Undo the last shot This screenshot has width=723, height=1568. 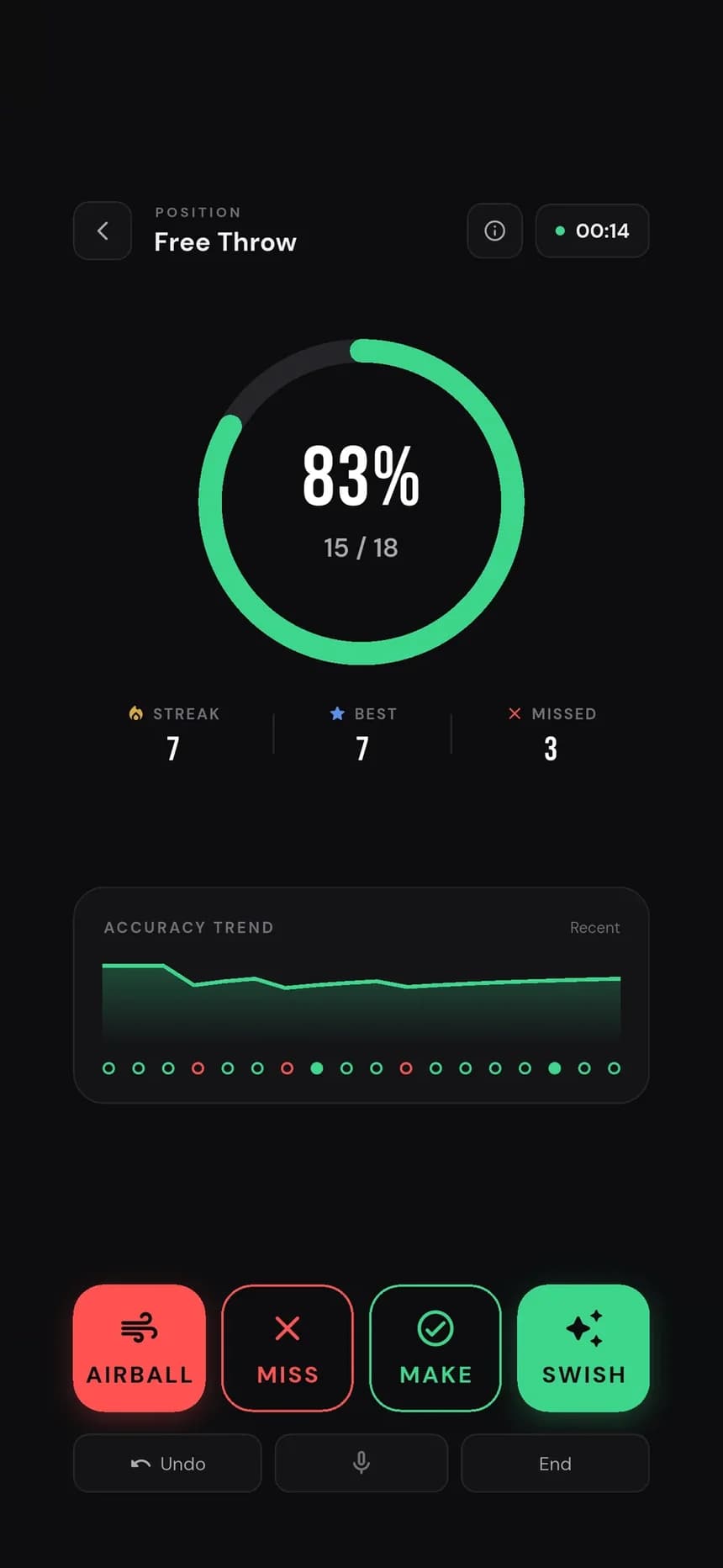(168, 1464)
